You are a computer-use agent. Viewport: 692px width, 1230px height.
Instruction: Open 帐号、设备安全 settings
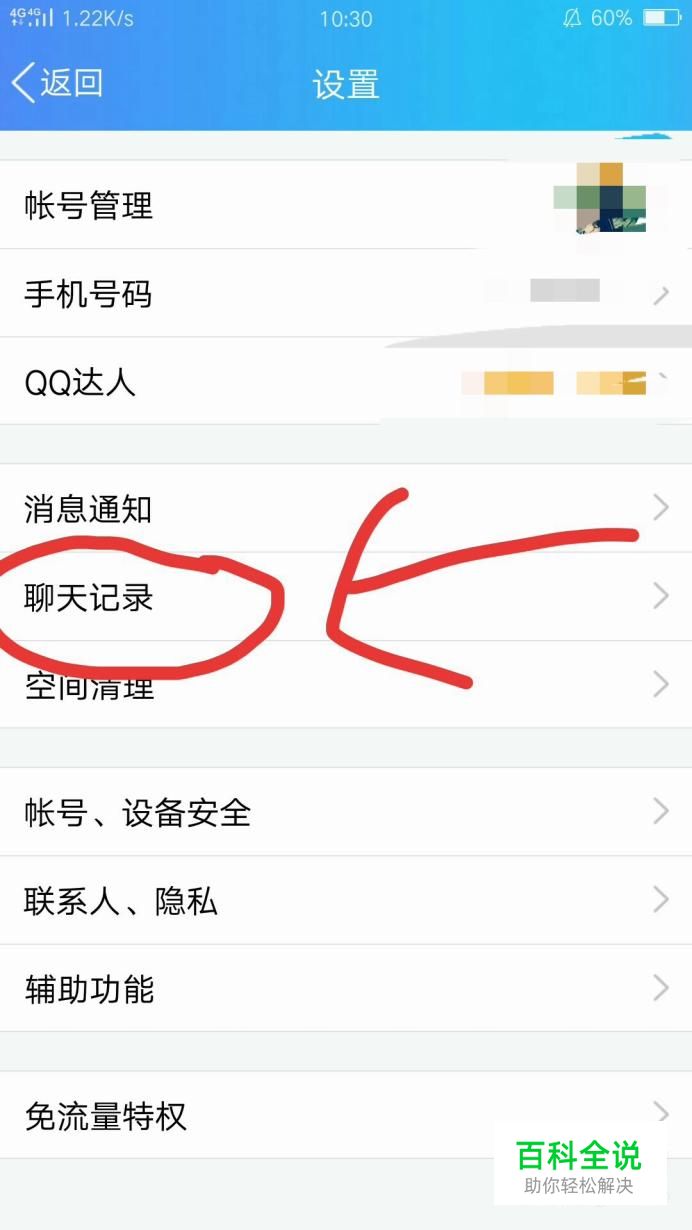137,812
